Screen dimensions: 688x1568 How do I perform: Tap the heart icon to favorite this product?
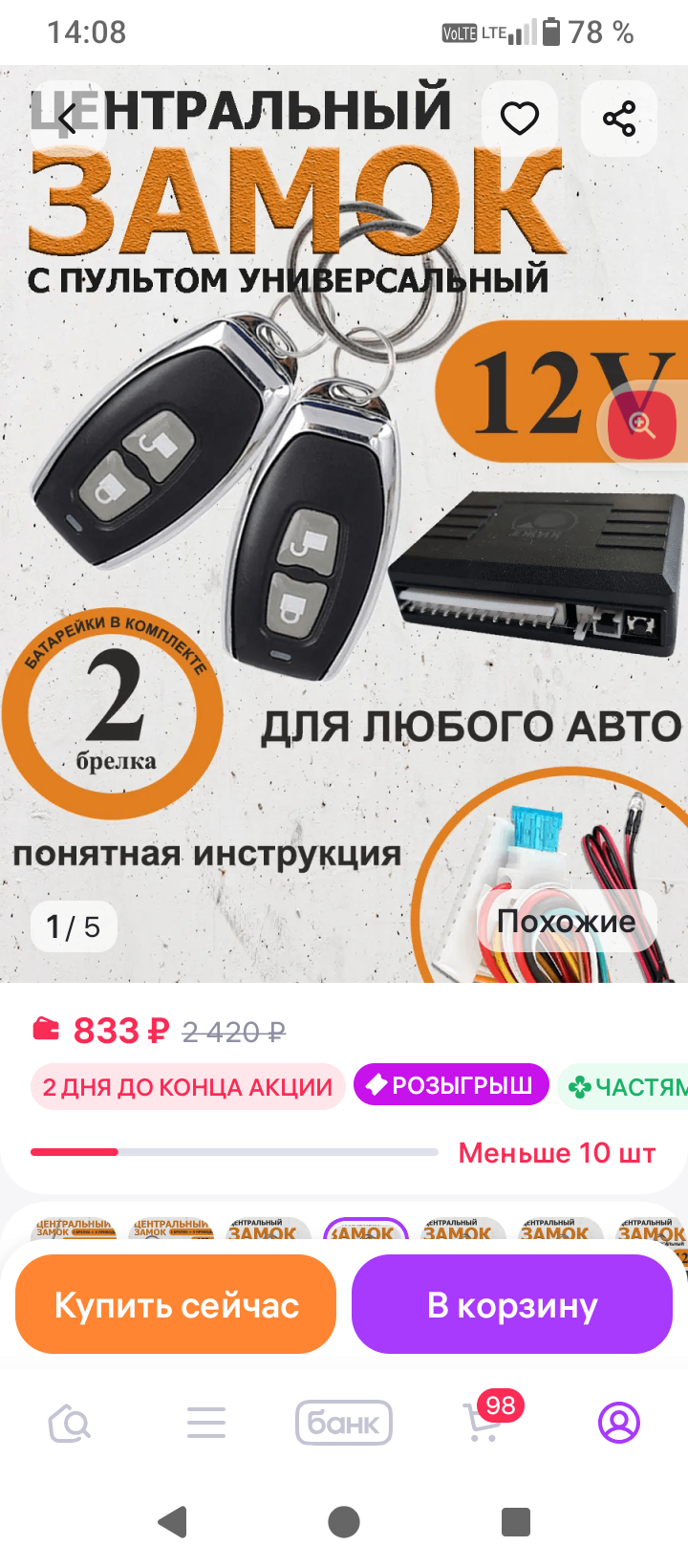520,119
